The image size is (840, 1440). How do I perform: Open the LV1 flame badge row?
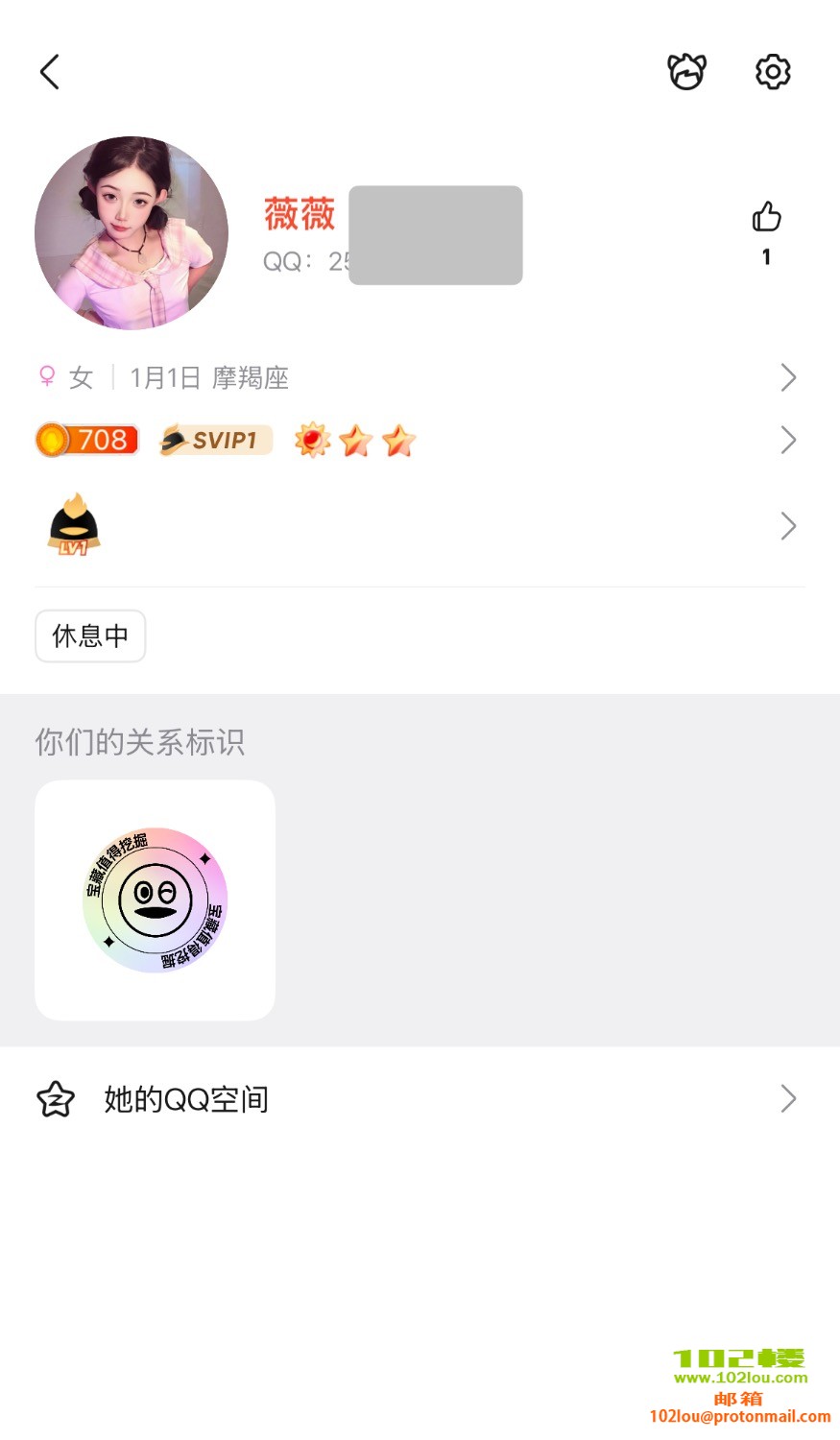coord(419,526)
